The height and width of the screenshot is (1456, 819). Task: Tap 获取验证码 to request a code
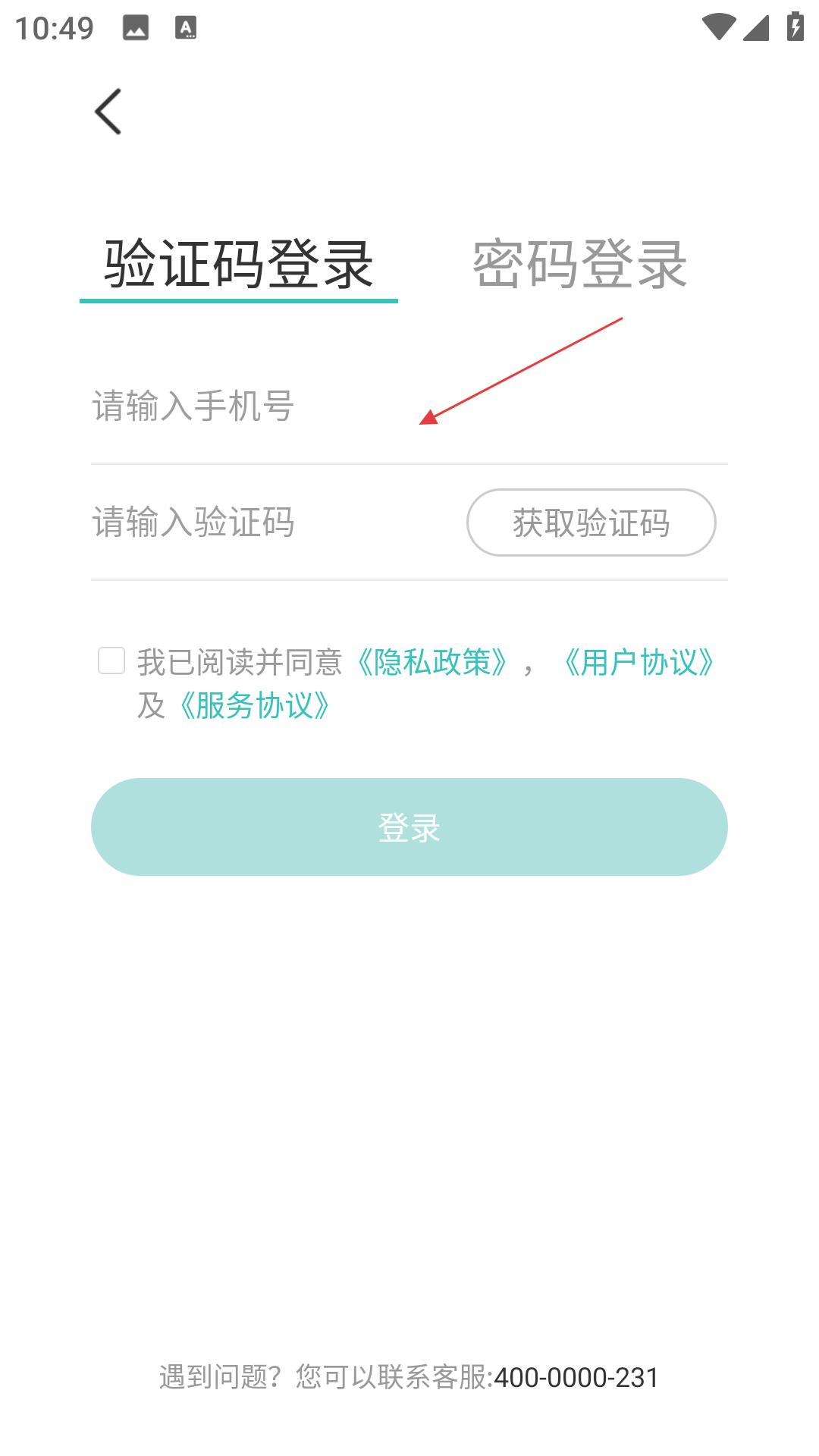point(591,522)
